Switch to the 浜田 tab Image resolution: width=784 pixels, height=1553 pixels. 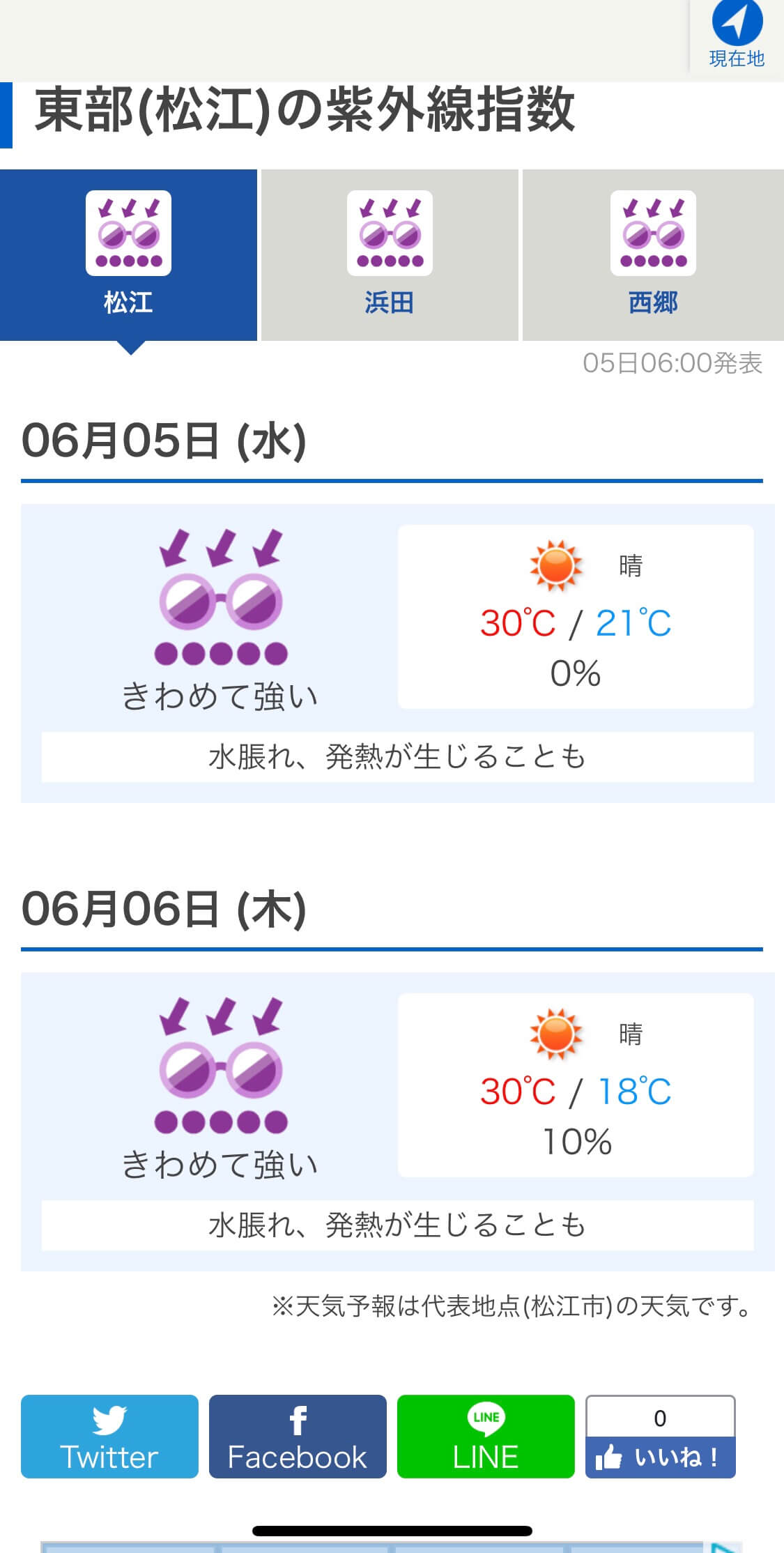coord(390,255)
